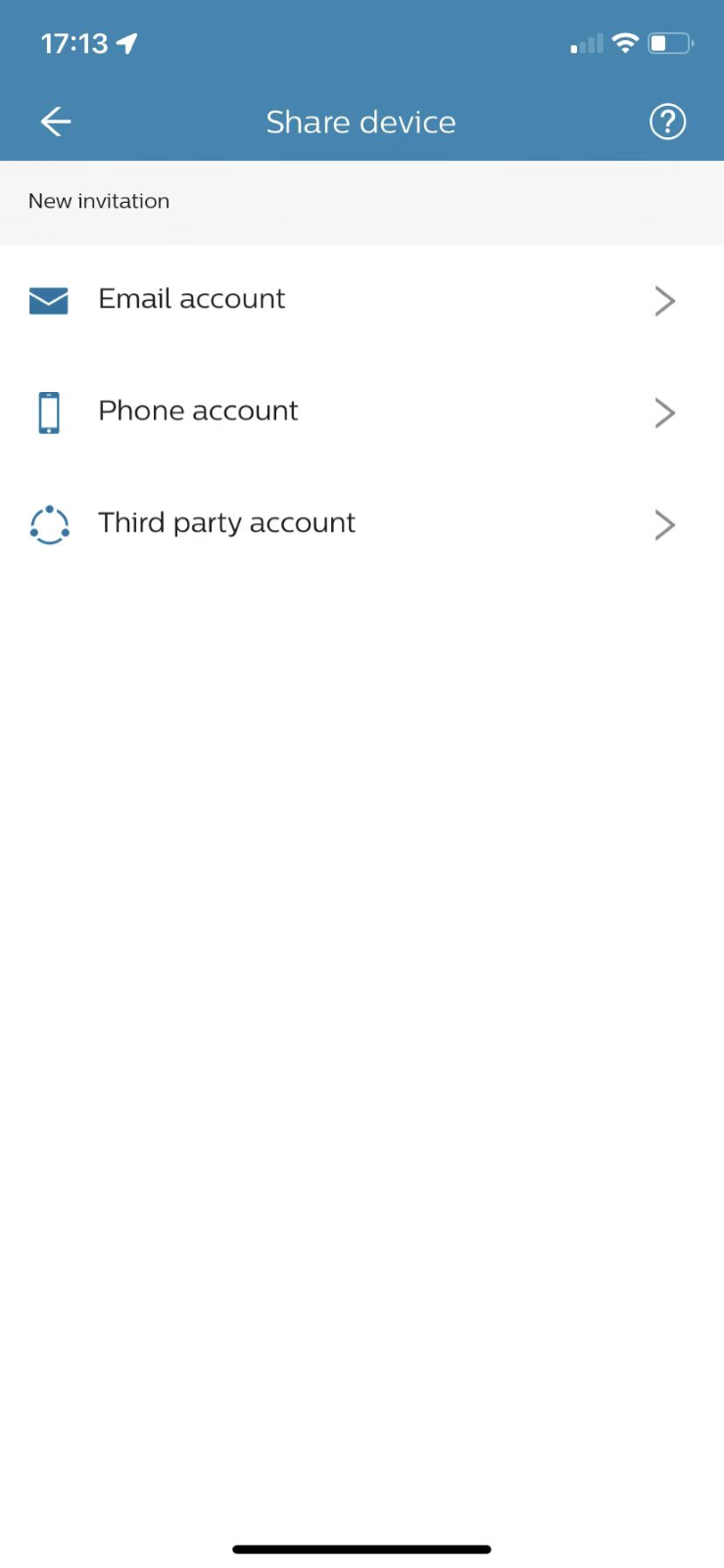Tap the home indicator bar at bottom
Screen dimensions: 724x1568
(362, 1549)
